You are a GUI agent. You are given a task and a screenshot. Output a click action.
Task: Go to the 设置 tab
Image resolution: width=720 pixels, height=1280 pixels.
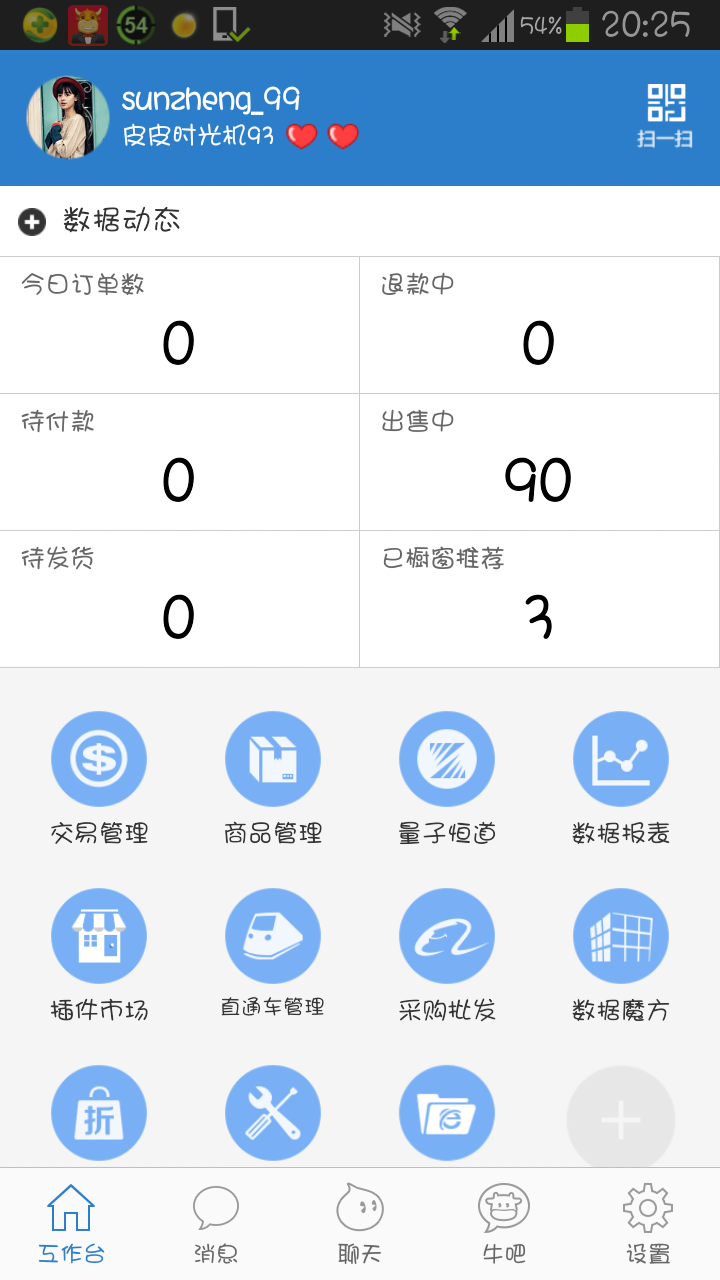click(x=648, y=1224)
